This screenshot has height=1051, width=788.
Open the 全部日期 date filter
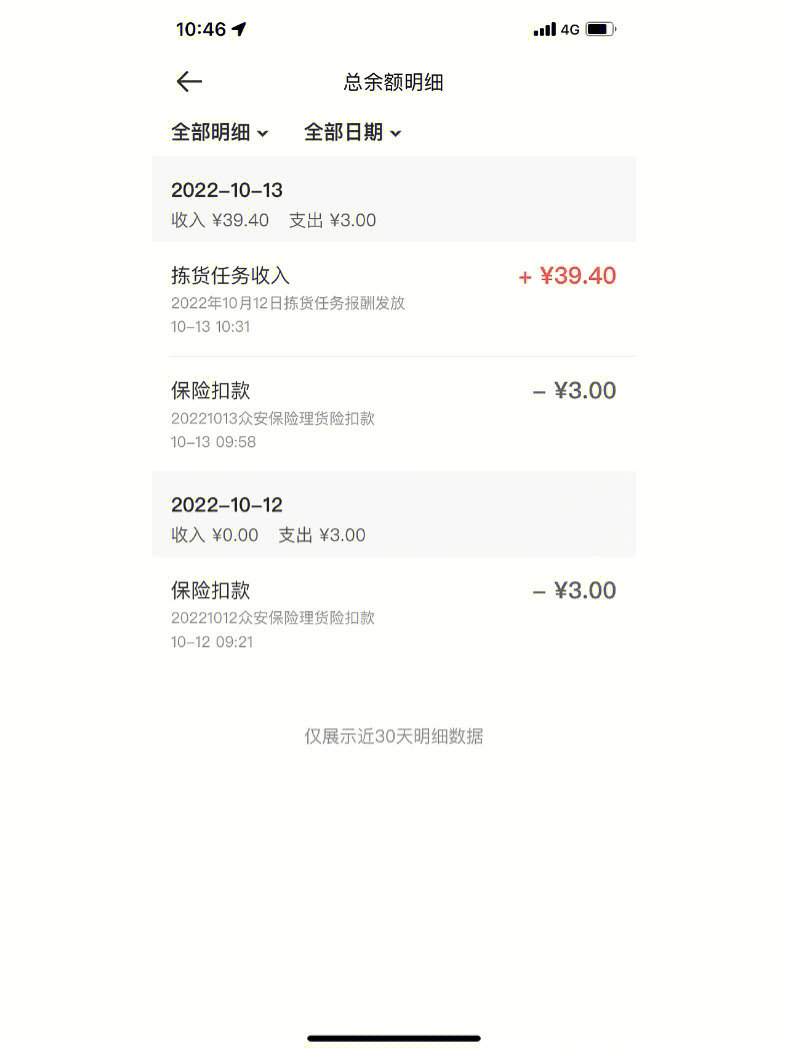pyautogui.click(x=352, y=132)
